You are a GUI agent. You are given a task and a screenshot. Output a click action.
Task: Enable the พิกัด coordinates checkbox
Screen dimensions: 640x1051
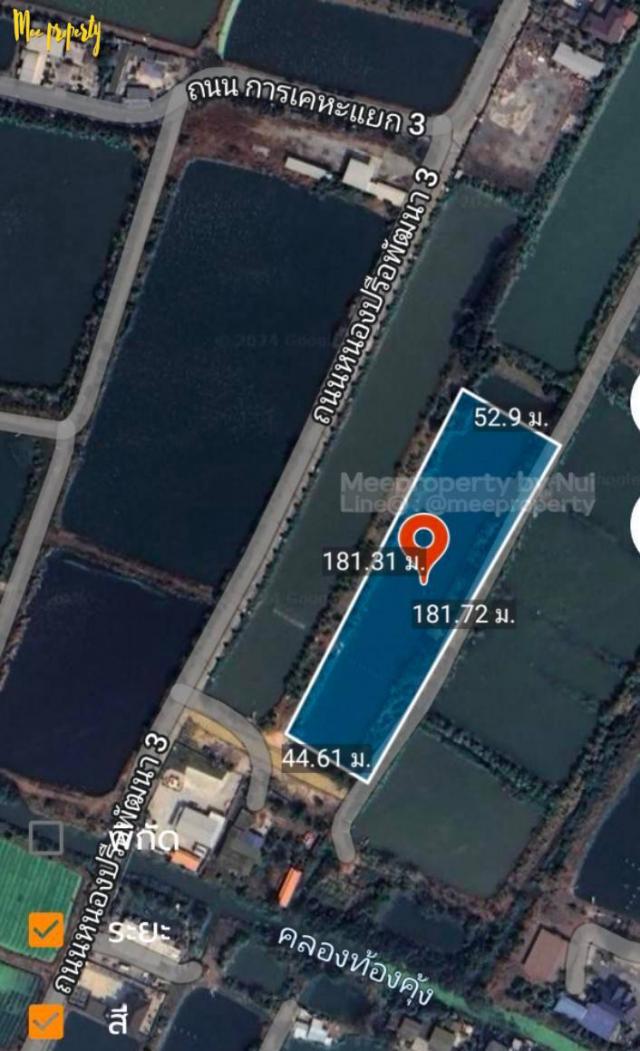46,838
